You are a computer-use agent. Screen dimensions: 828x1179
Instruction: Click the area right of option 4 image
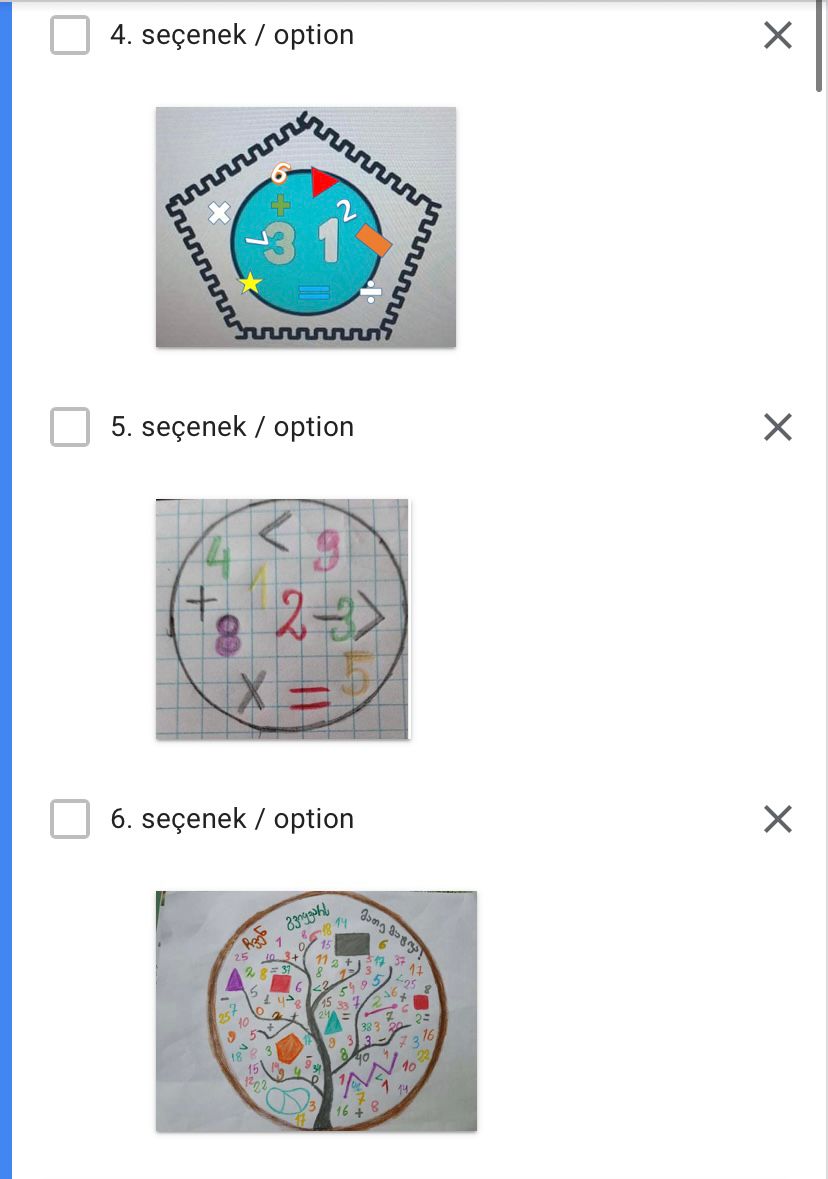pos(600,227)
